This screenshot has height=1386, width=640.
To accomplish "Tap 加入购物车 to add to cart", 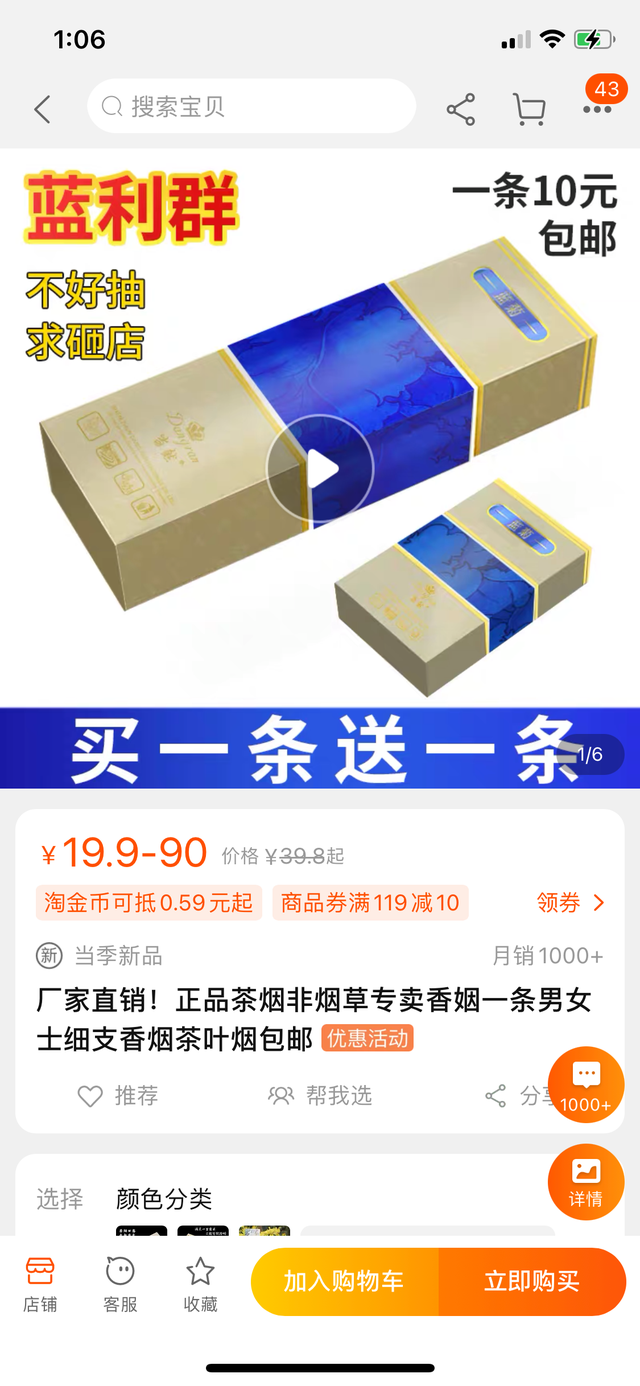I will 344,1282.
